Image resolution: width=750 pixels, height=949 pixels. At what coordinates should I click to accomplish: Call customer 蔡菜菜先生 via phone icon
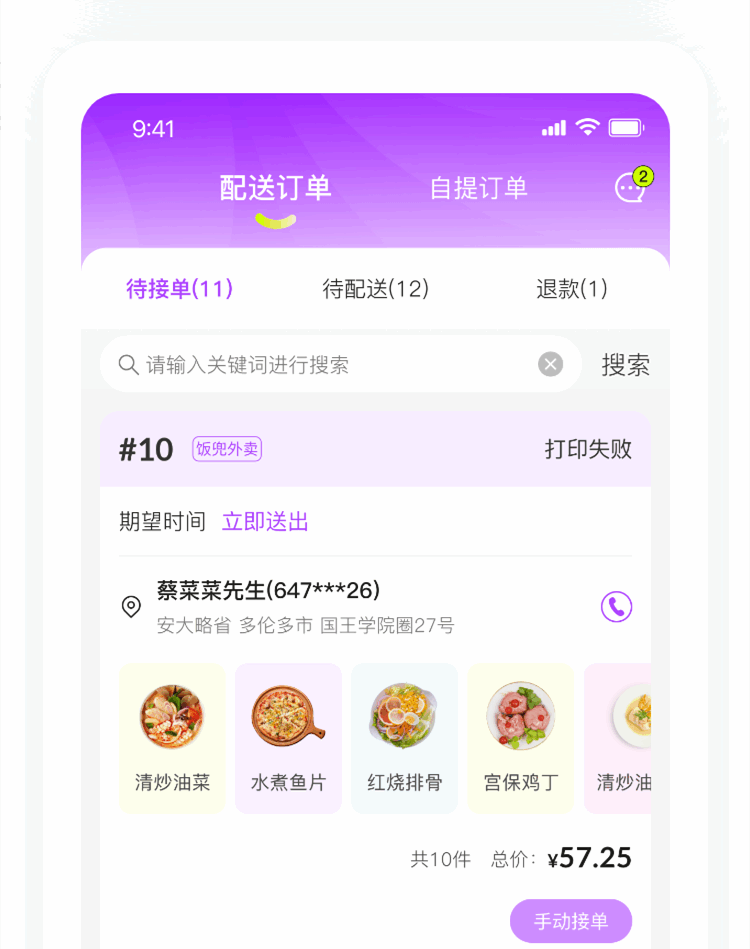click(x=616, y=606)
